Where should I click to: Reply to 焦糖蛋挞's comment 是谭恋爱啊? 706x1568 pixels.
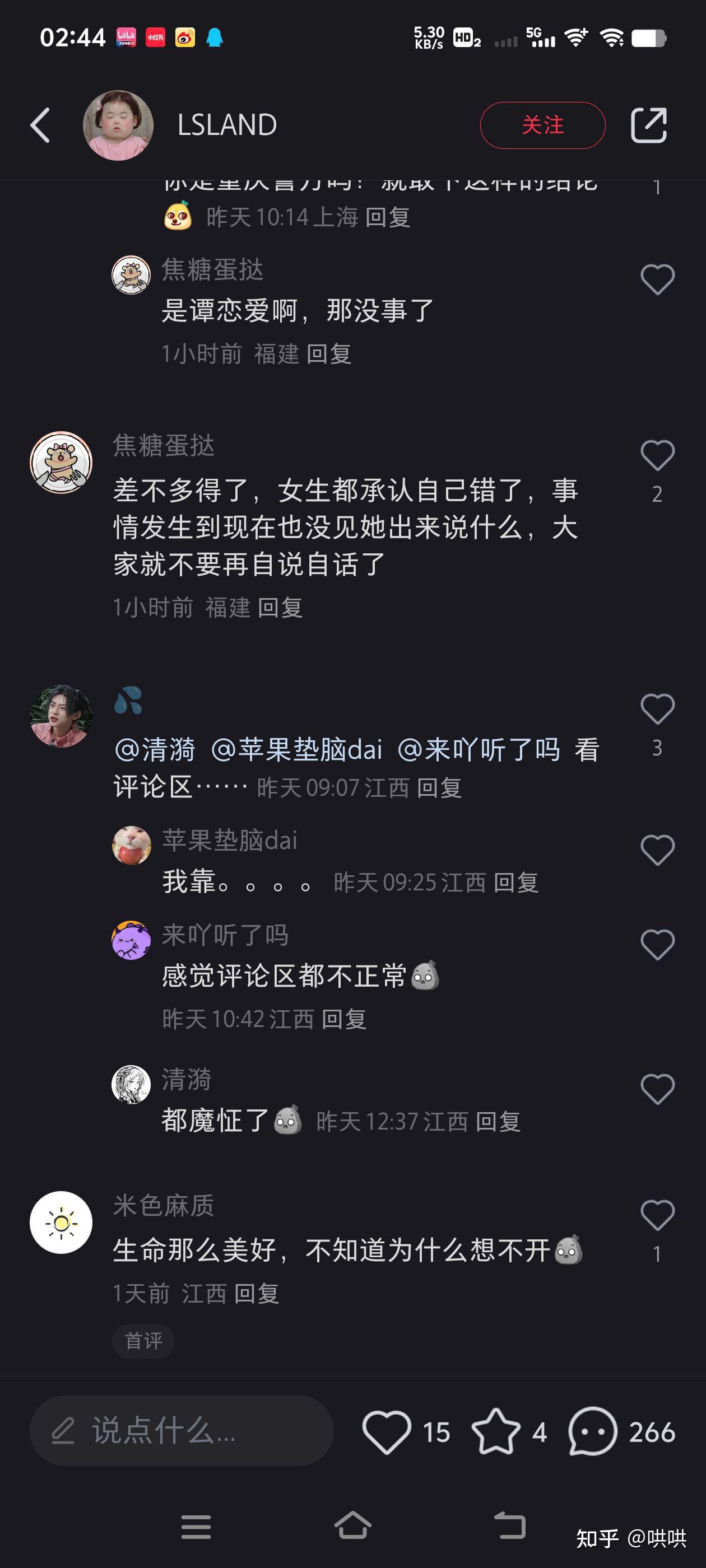pos(329,354)
